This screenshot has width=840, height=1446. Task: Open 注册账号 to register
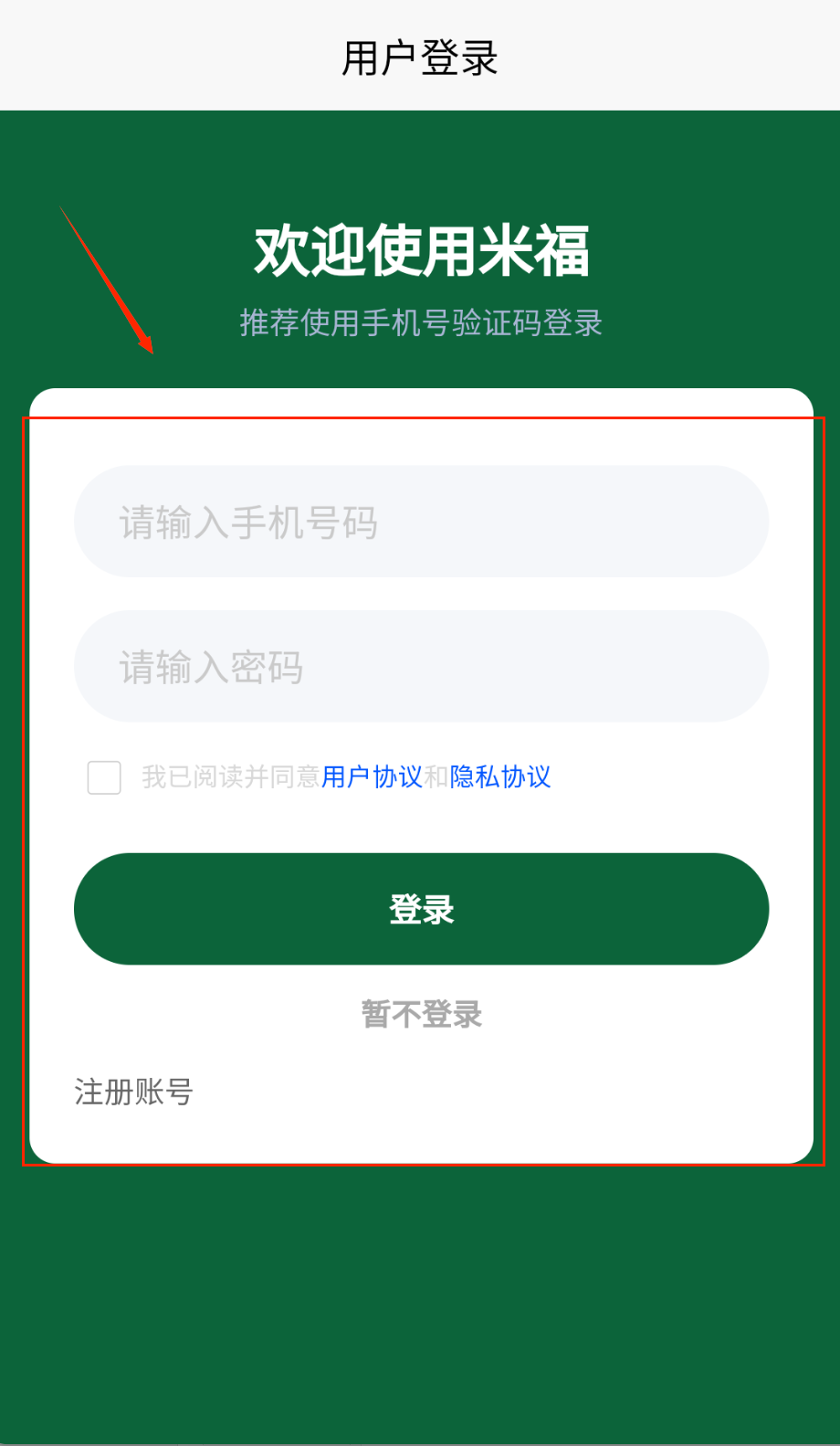point(133,1092)
